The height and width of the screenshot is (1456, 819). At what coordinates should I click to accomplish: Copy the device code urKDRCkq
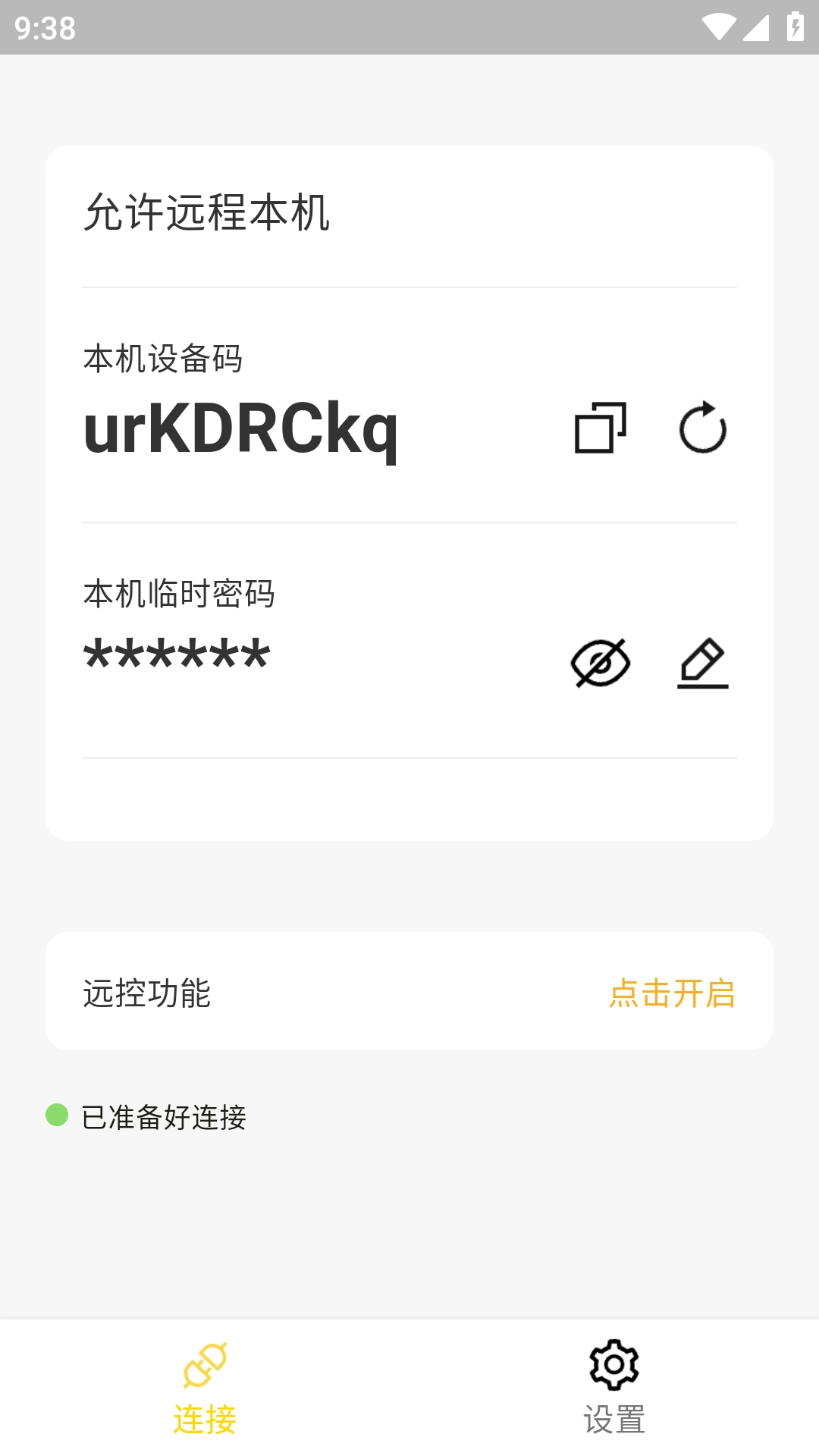tap(599, 428)
